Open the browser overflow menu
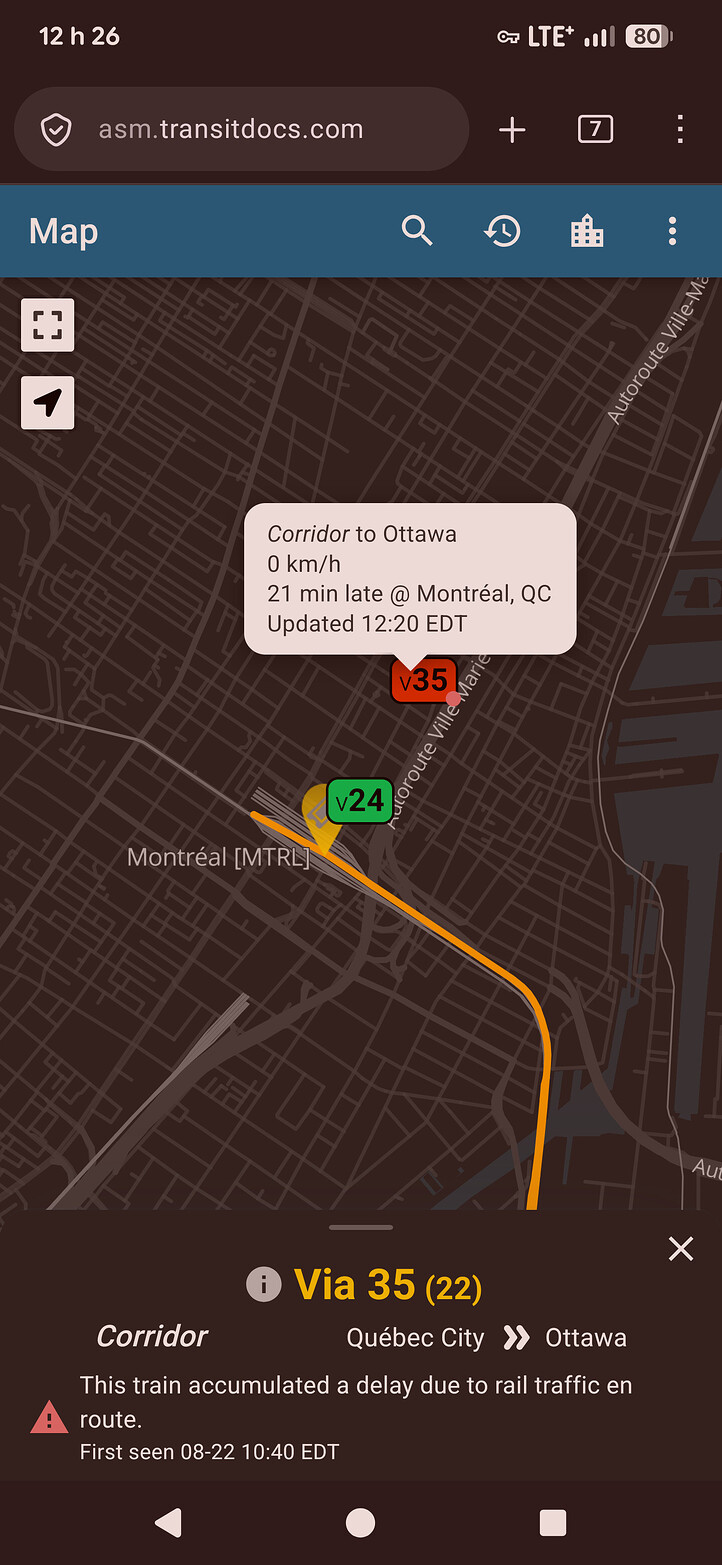Screen dimensions: 722x1565 click(x=680, y=129)
